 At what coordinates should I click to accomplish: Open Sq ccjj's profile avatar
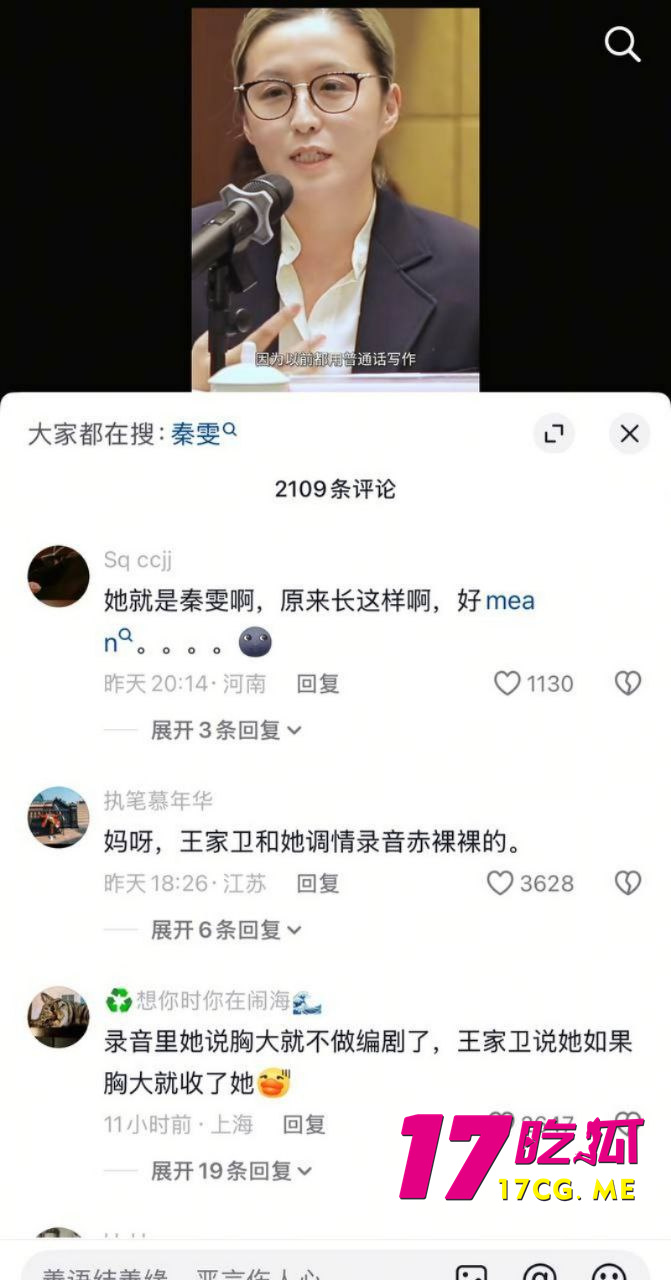tap(58, 576)
